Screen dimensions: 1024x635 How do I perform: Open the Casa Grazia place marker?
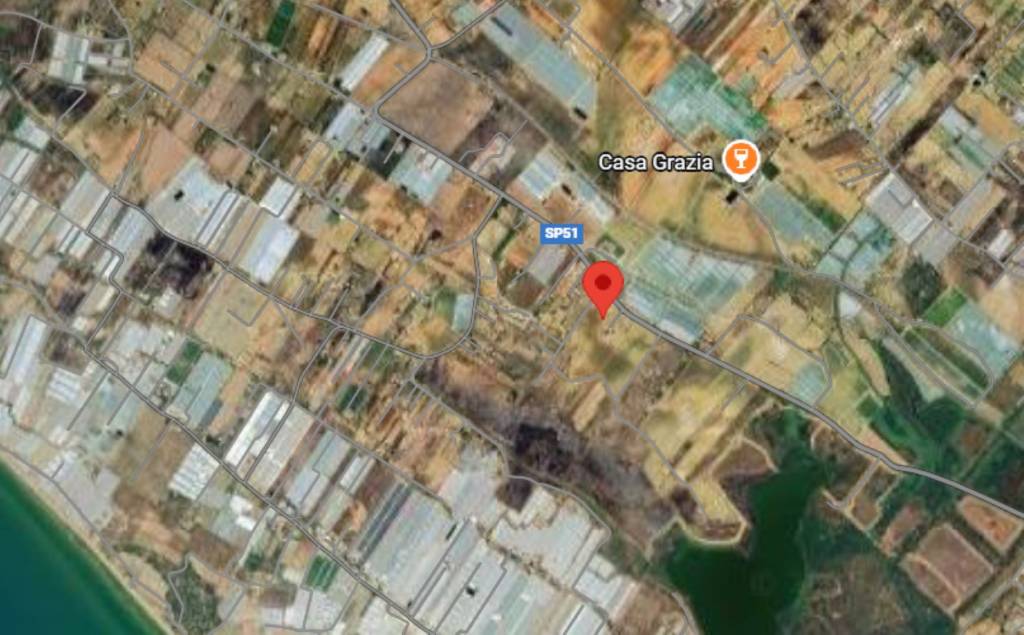pyautogui.click(x=741, y=159)
